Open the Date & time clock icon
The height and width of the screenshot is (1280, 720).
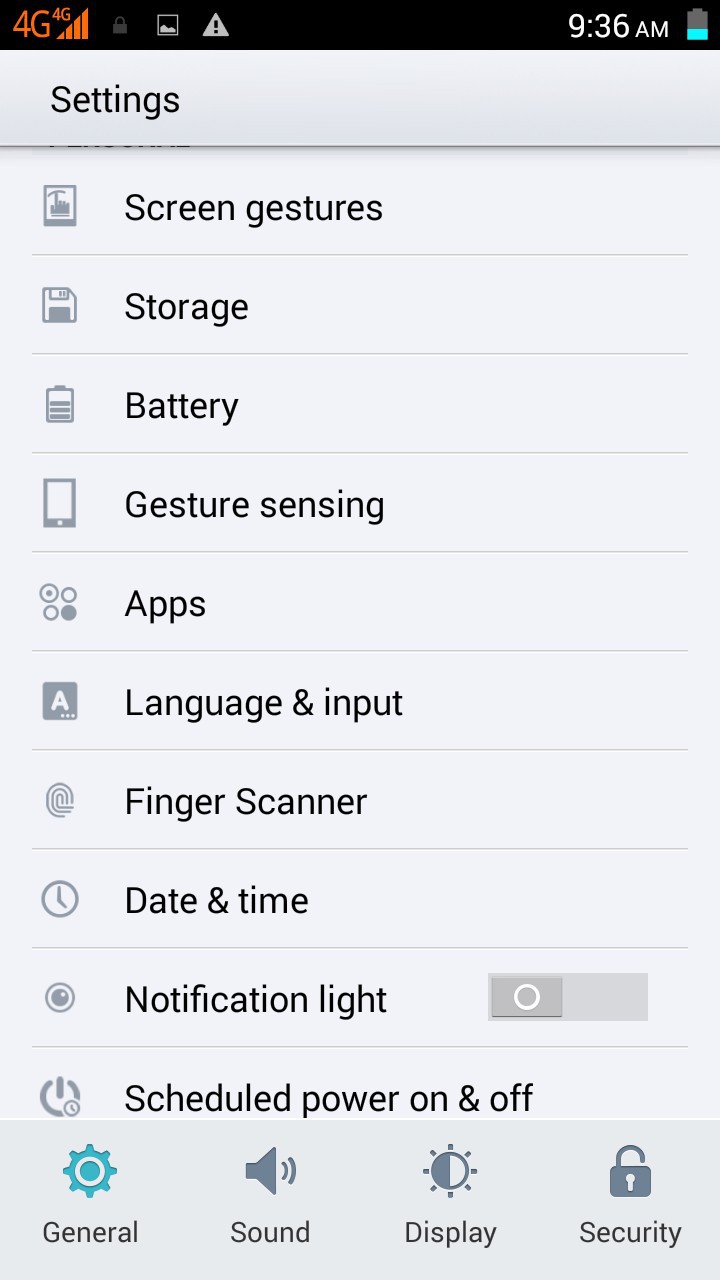click(60, 900)
